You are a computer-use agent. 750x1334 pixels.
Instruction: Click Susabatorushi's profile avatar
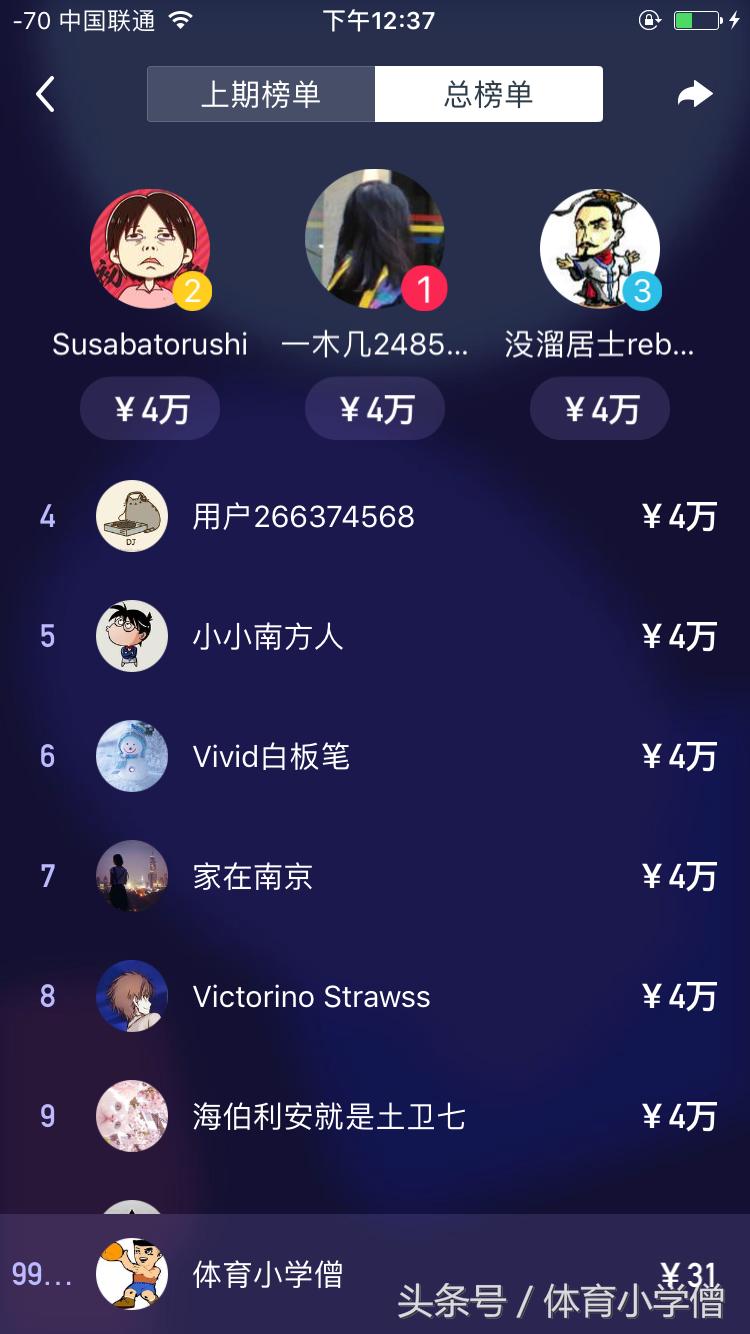pyautogui.click(x=150, y=243)
